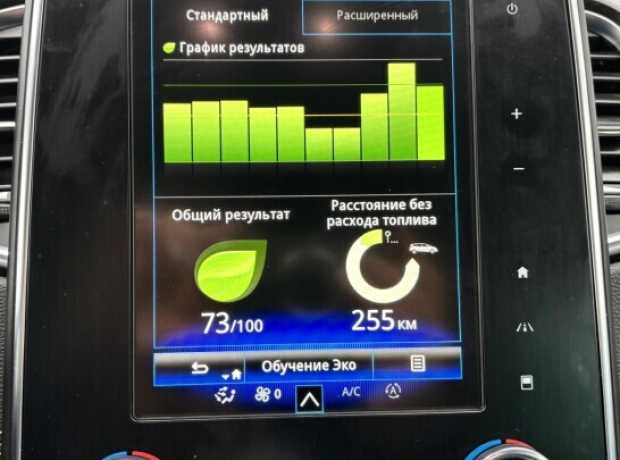Go to the home screen via side button
620x460 pixels.
522,272
